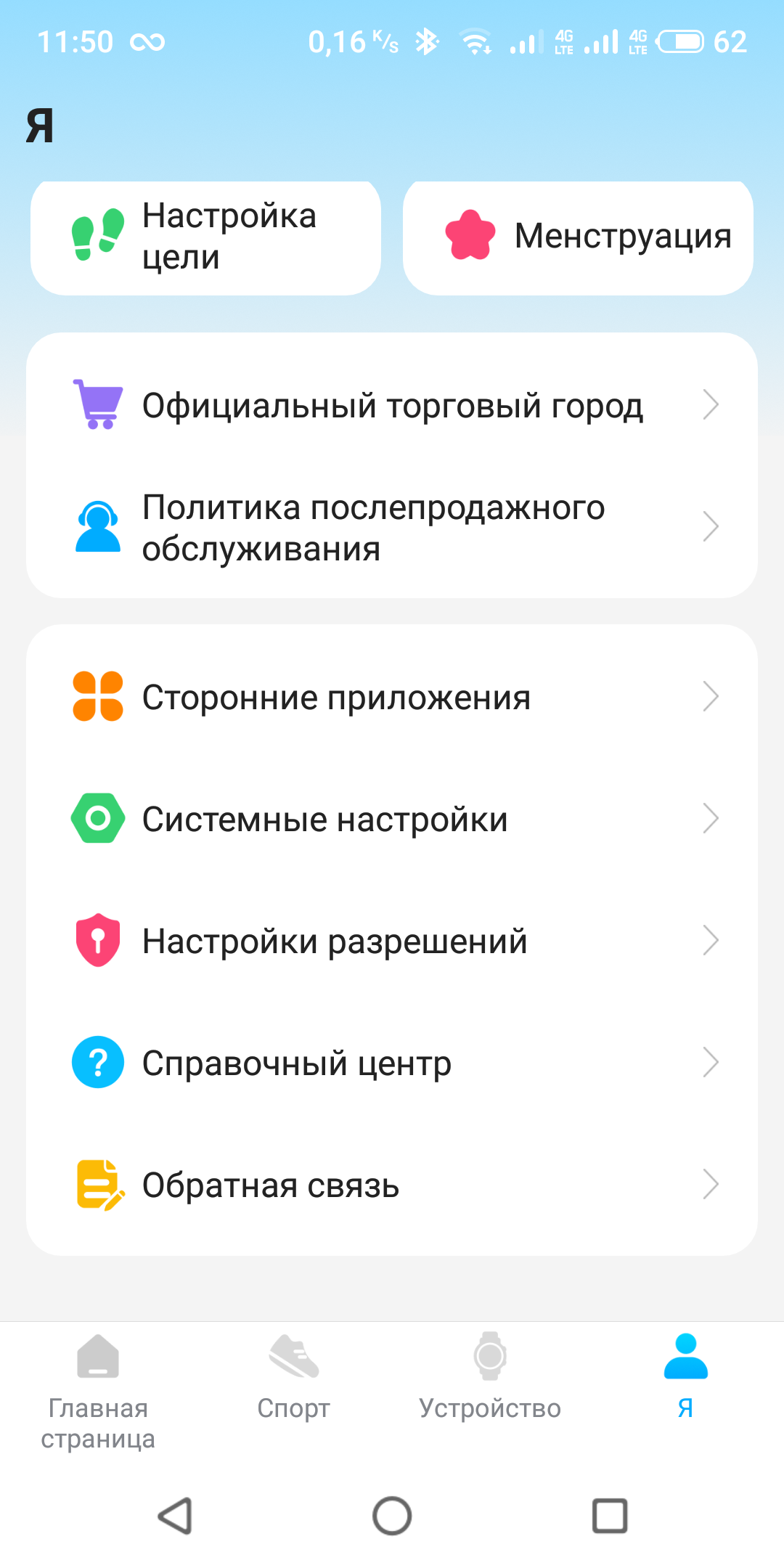
Task: Open Сторонние приложения
Action: 392,698
